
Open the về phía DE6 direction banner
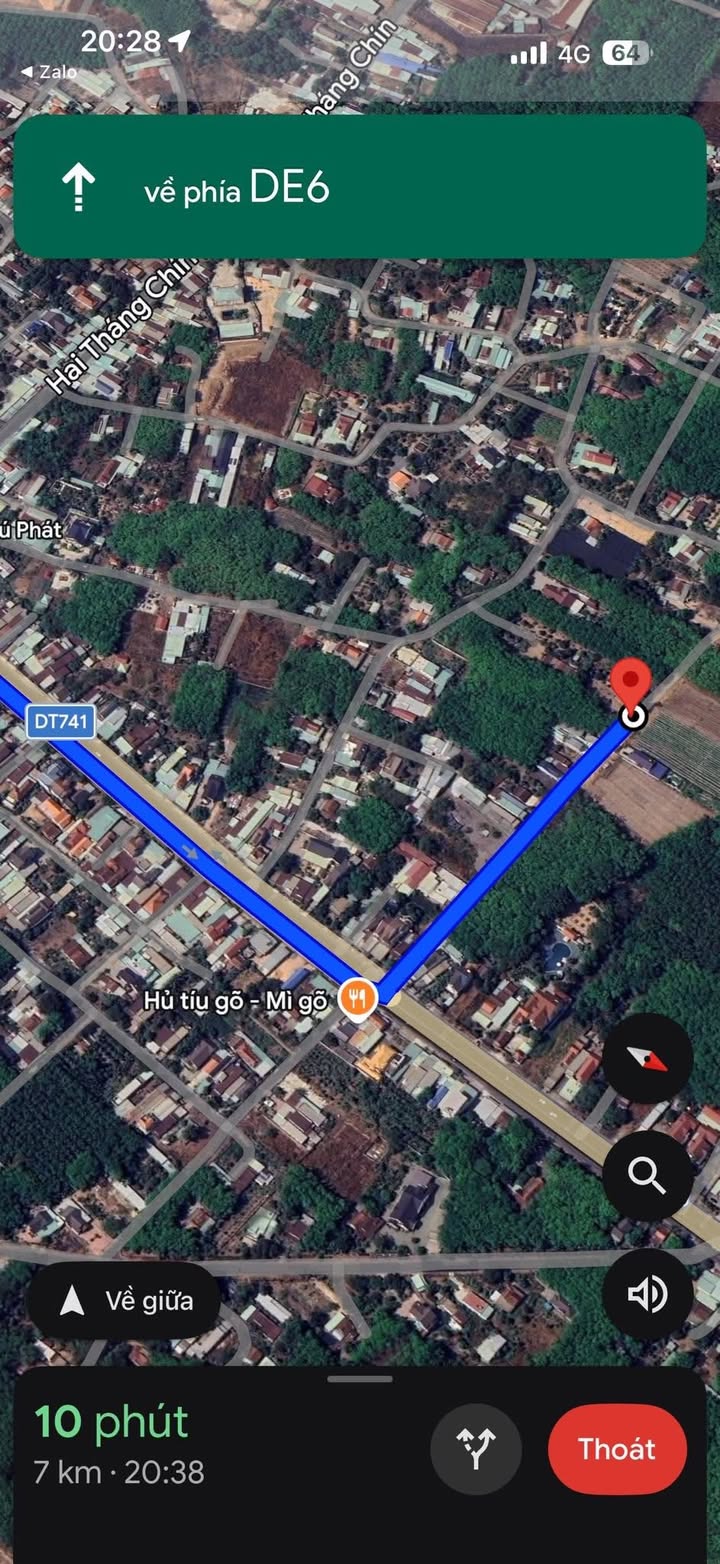coord(360,187)
